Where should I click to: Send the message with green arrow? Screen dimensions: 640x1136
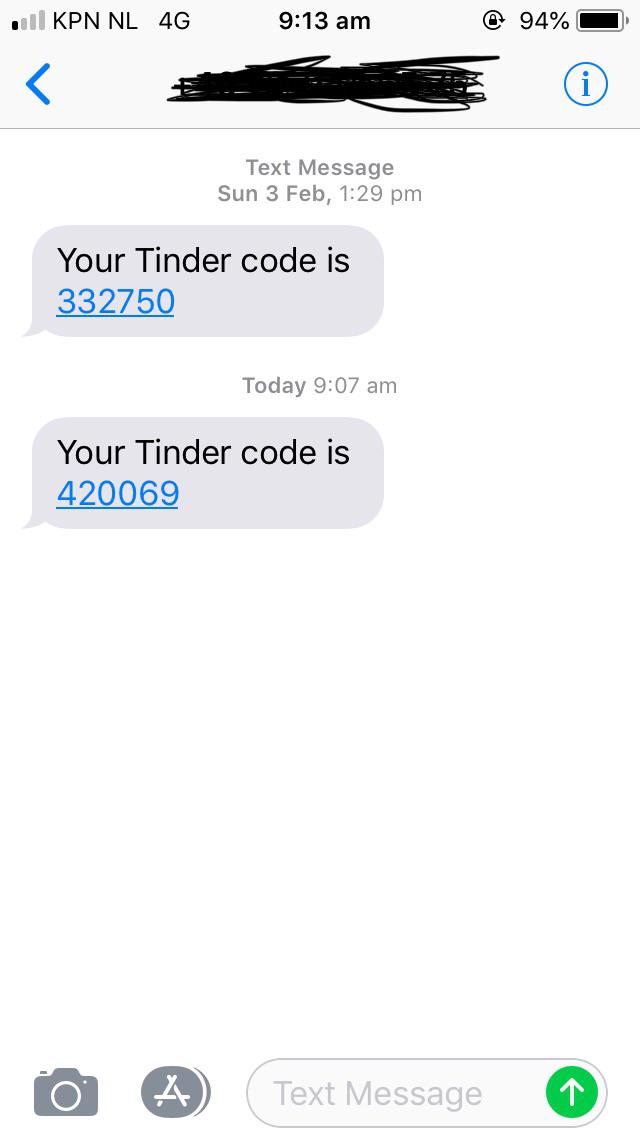[572, 1093]
